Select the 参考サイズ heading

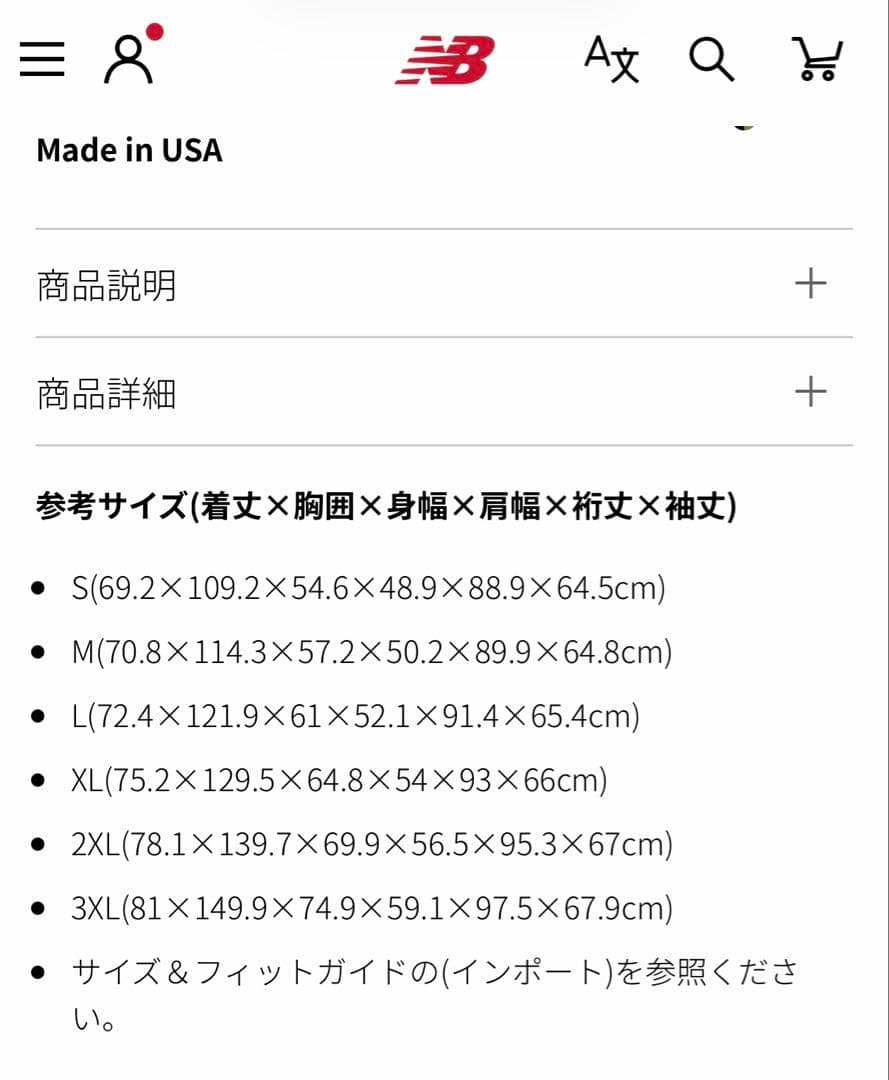pos(385,505)
